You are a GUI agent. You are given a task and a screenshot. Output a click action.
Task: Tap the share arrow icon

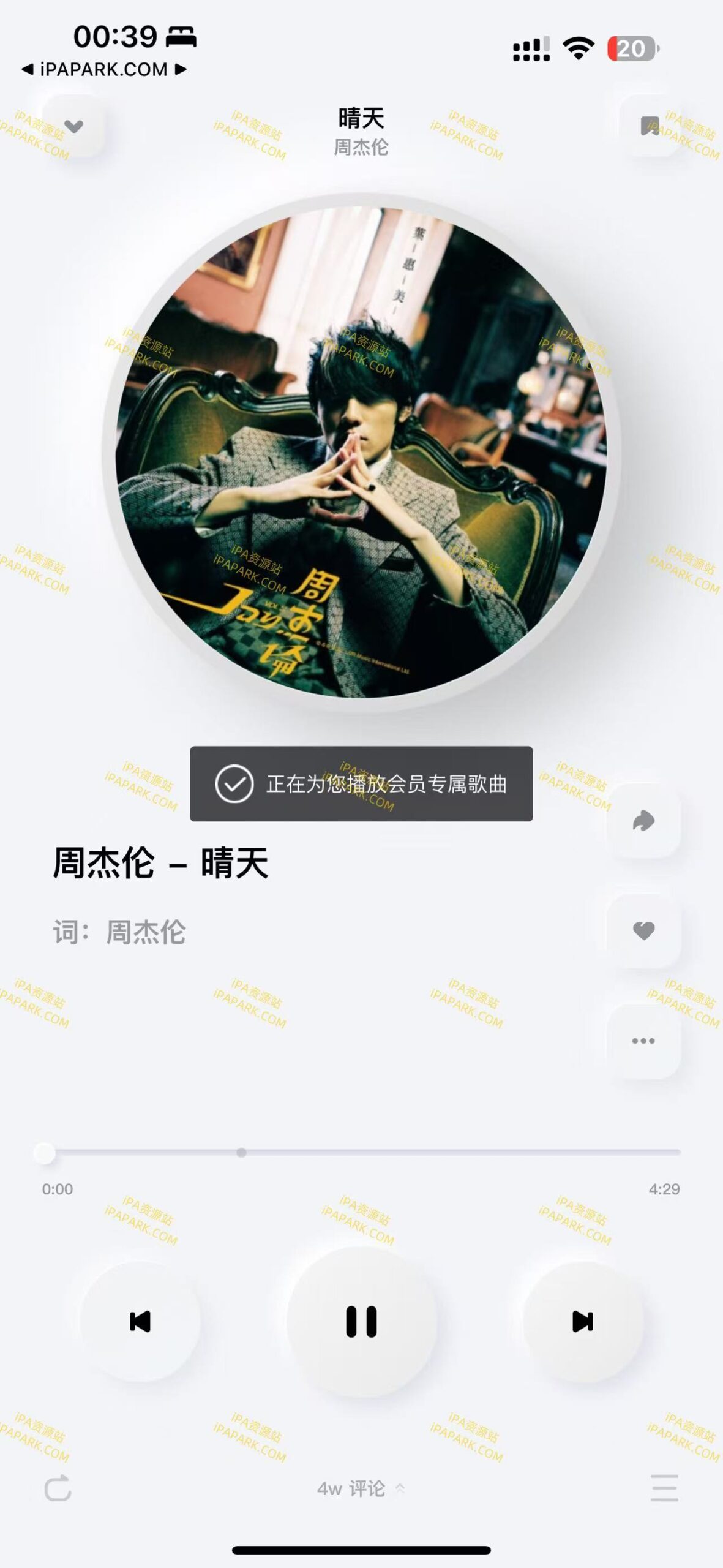click(x=642, y=822)
